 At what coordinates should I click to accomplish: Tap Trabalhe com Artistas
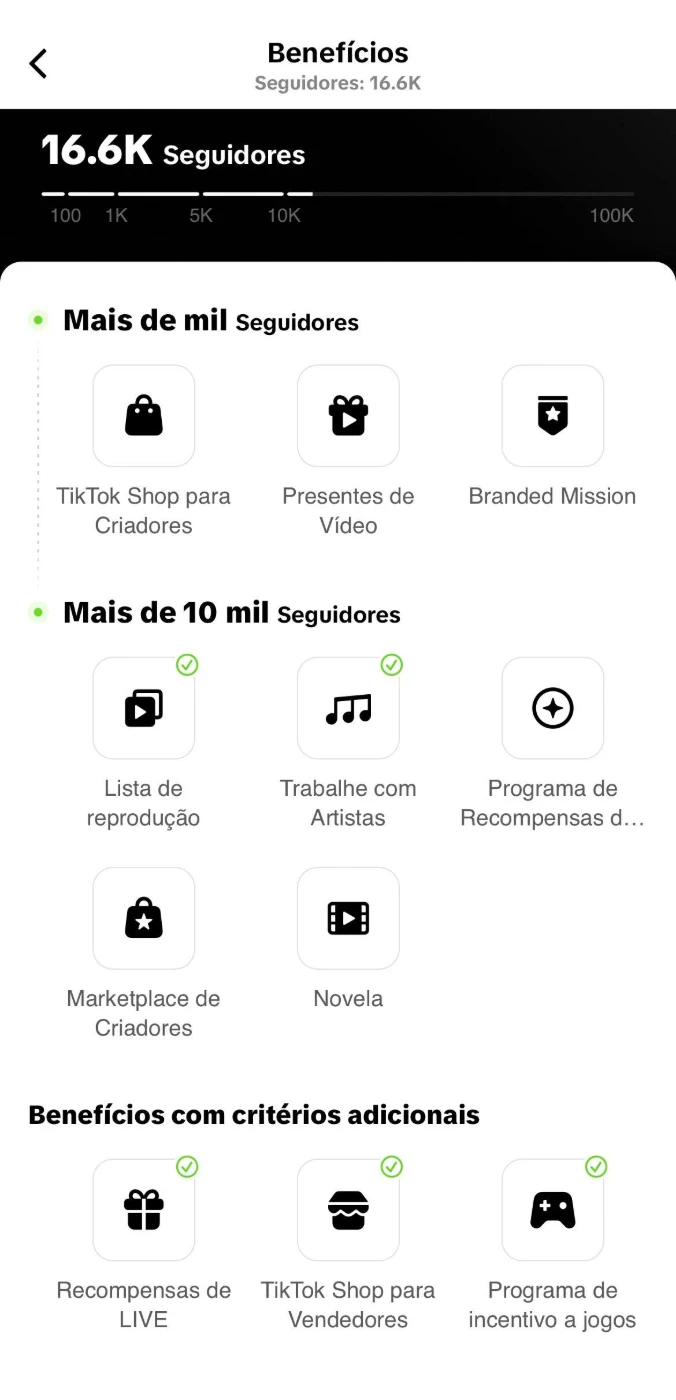[x=348, y=708]
